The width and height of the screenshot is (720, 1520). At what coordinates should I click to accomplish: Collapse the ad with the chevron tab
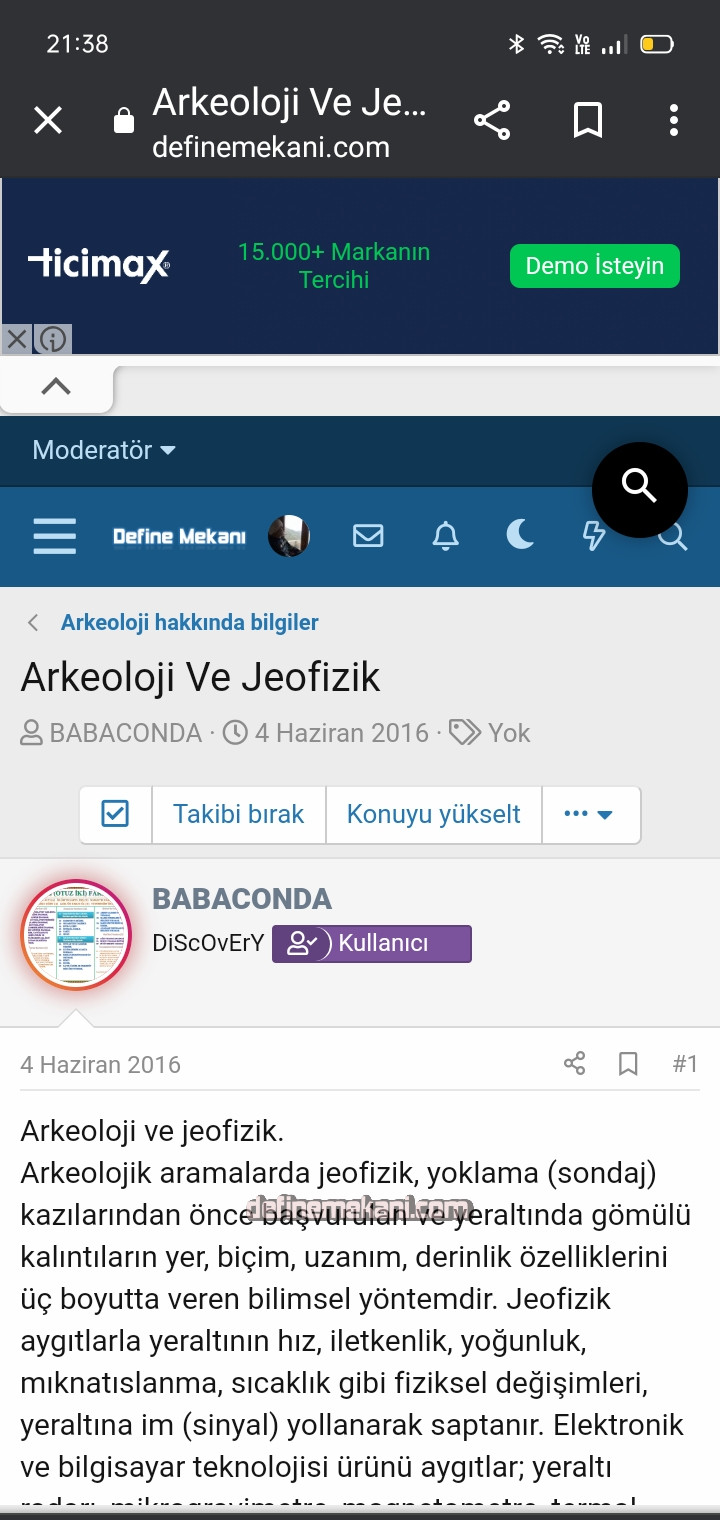click(56, 387)
